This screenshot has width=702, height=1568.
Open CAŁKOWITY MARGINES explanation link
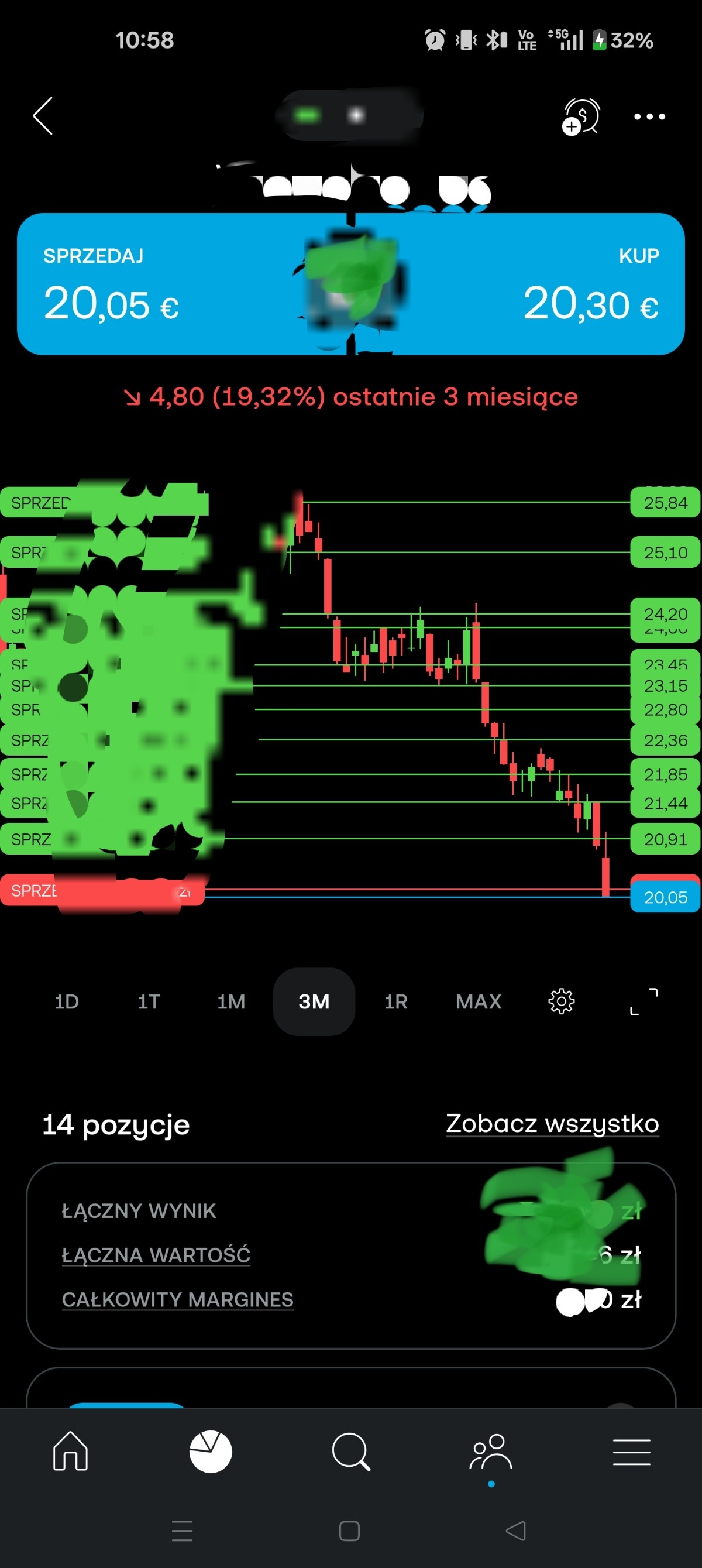coord(177,1299)
